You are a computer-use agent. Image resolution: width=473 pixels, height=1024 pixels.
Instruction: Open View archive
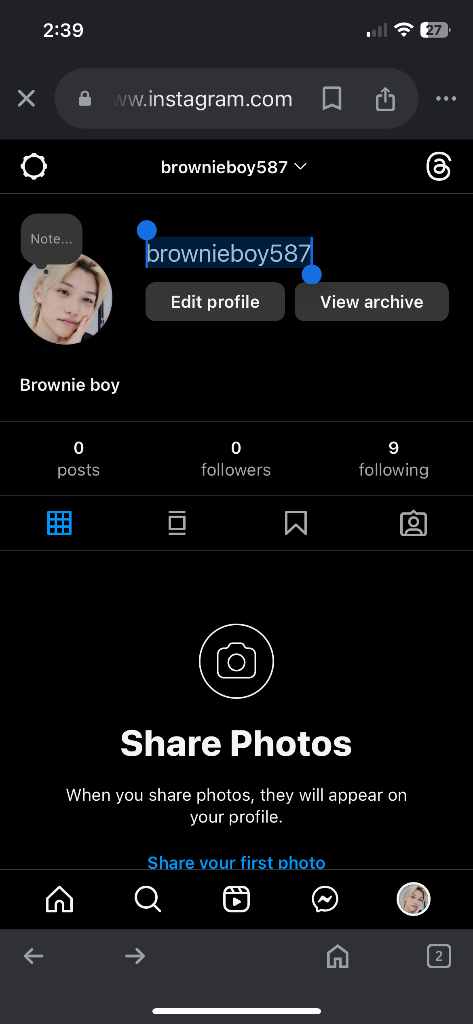point(372,302)
